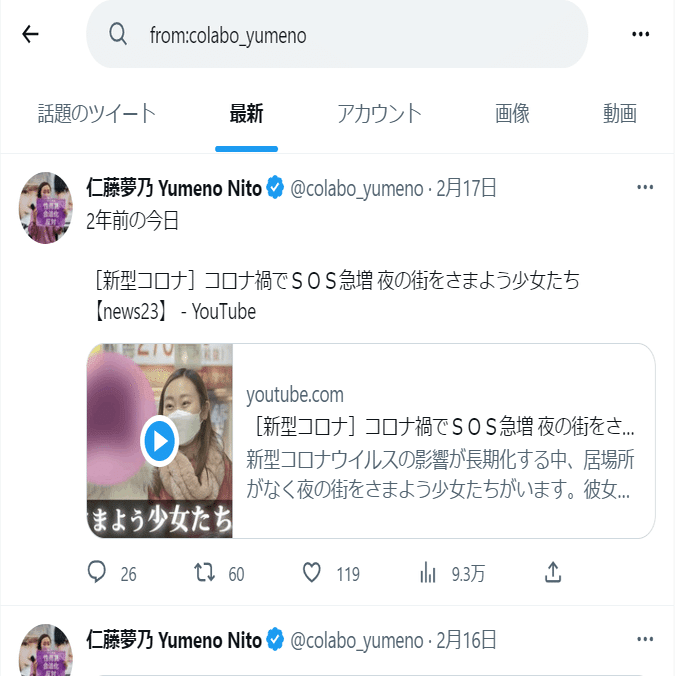Go back using the top arrow
676x676 pixels.
[x=31, y=35]
